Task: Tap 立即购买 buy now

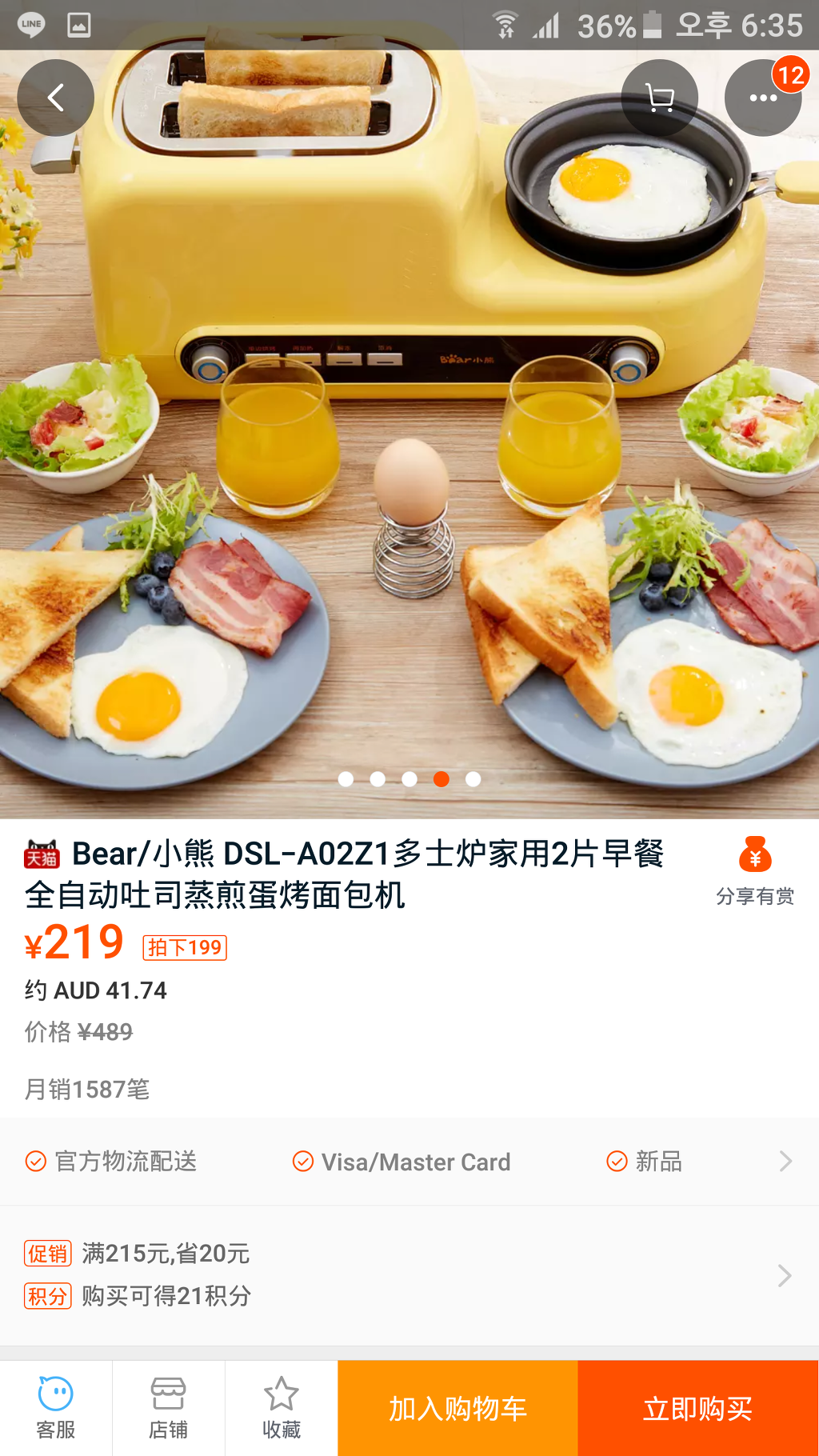Action: point(698,1408)
